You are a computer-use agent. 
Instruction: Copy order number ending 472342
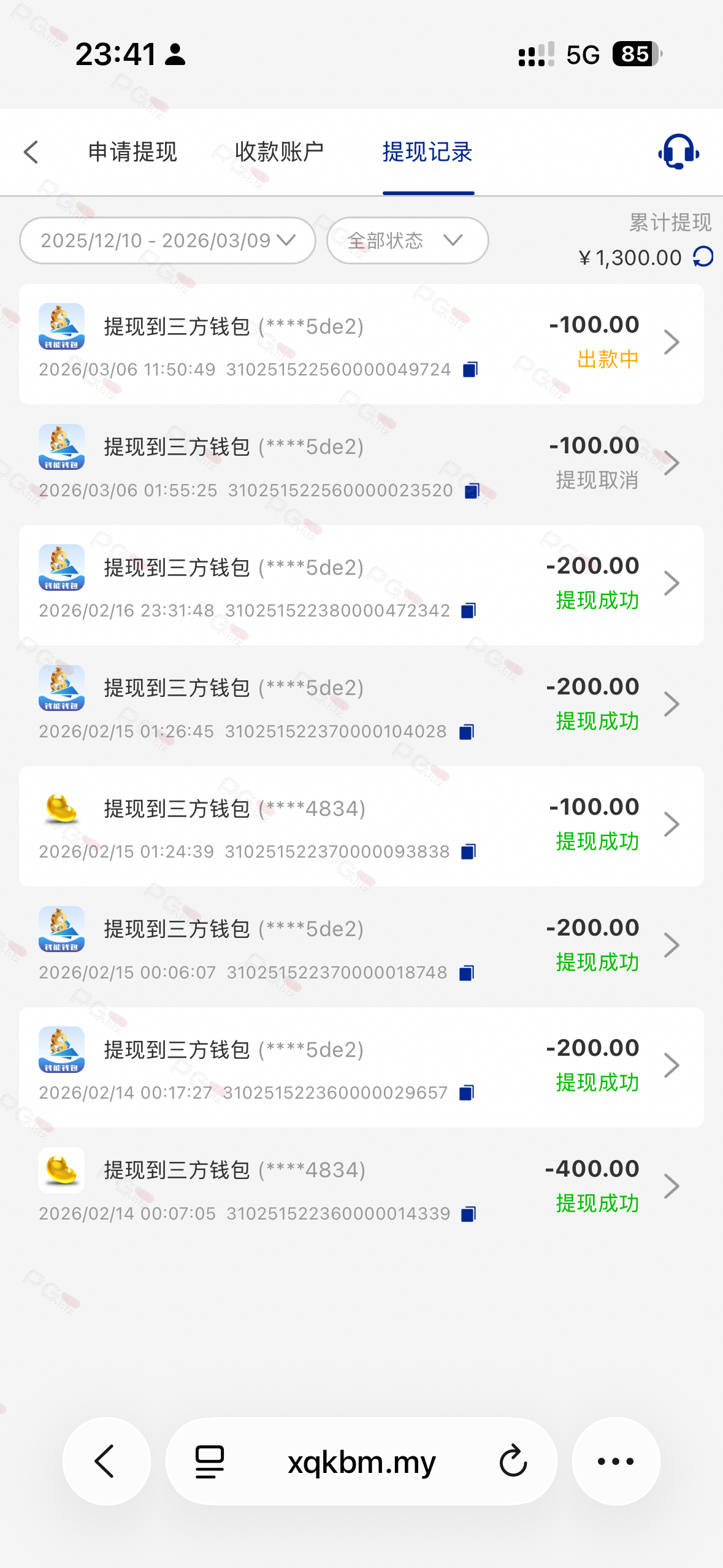pos(469,610)
